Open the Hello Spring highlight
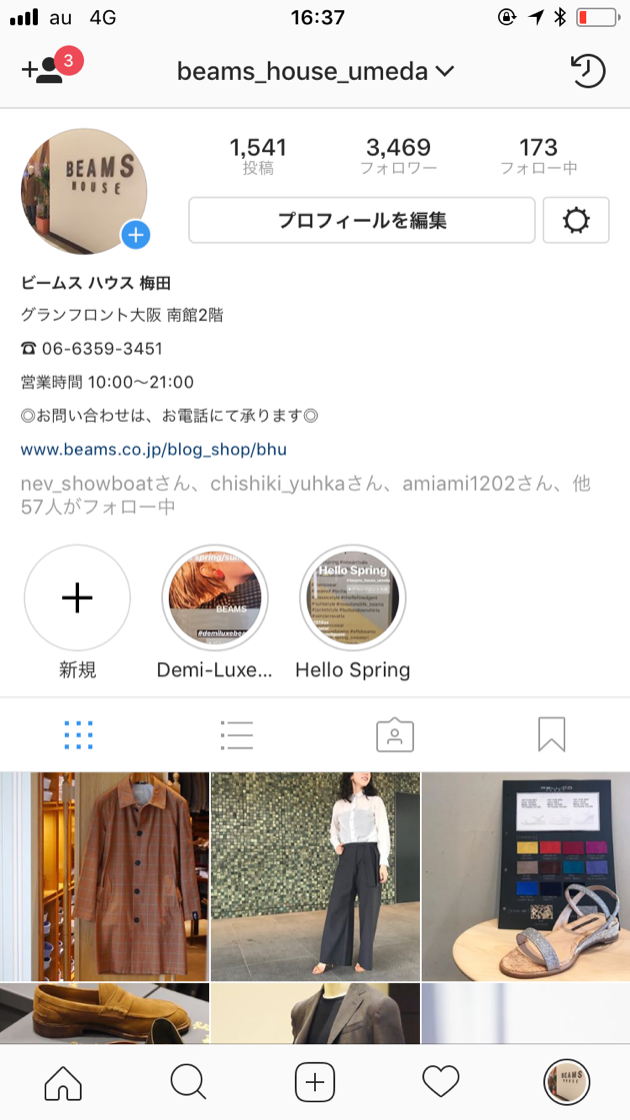The height and width of the screenshot is (1120, 630). coord(352,598)
